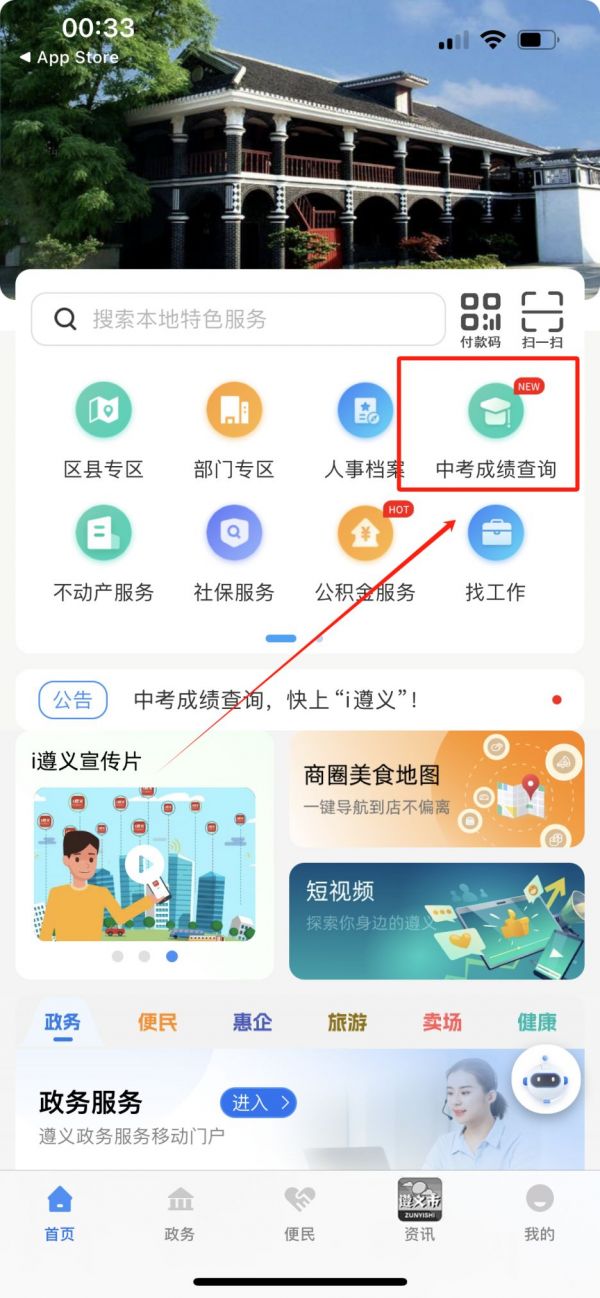Image resolution: width=600 pixels, height=1298 pixels.
Task: Enter 政务服务 via the 进入 button
Action: click(x=258, y=1103)
